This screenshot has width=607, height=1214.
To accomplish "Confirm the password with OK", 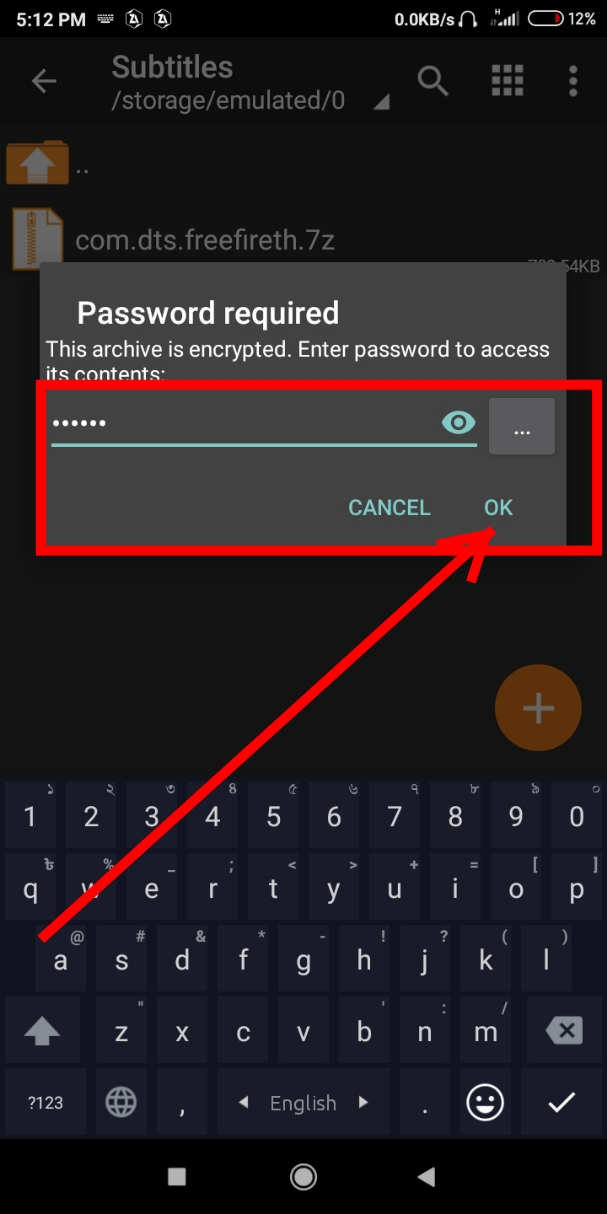I will tap(498, 507).
